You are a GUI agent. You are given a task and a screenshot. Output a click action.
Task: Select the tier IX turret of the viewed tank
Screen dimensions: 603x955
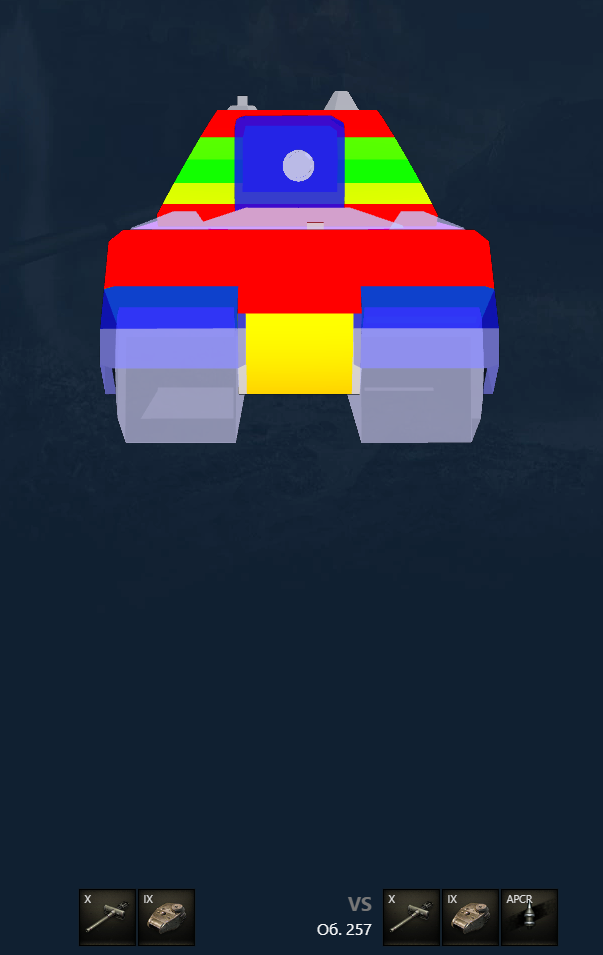click(166, 917)
